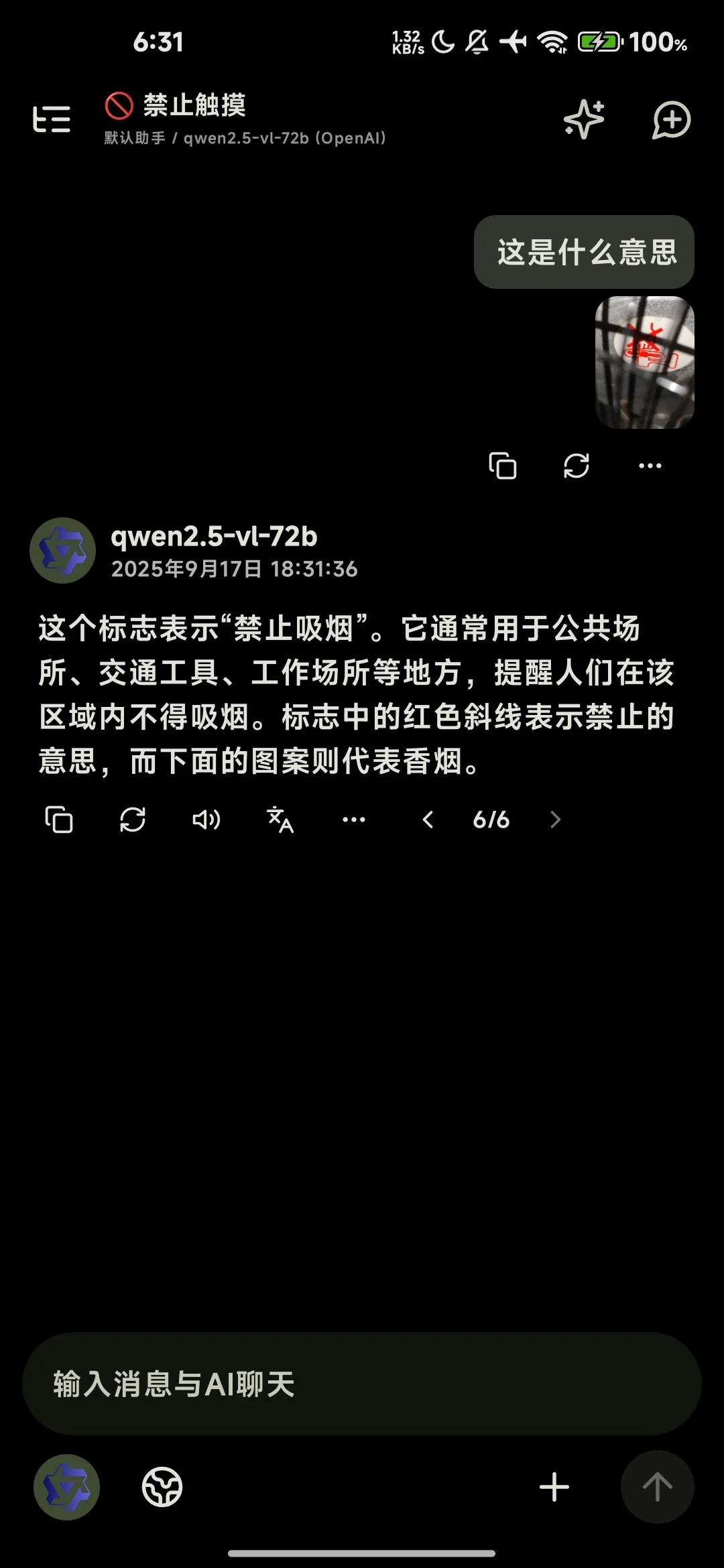
Task: Start a new chat
Action: click(671, 119)
